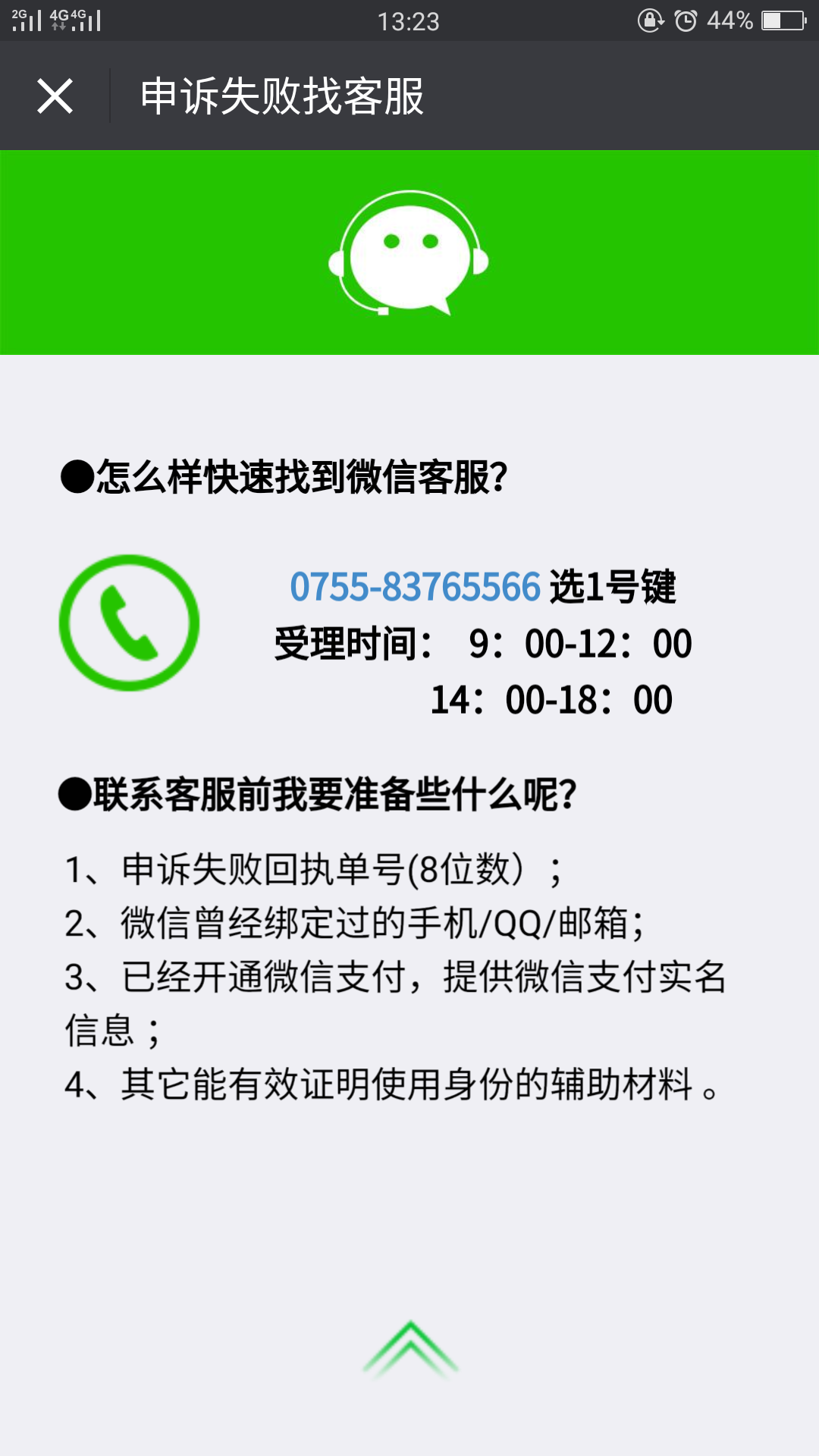Viewport: 819px width, 1456px height.
Task: Dial the 0755-83765566 customer service number
Action: click(x=415, y=587)
